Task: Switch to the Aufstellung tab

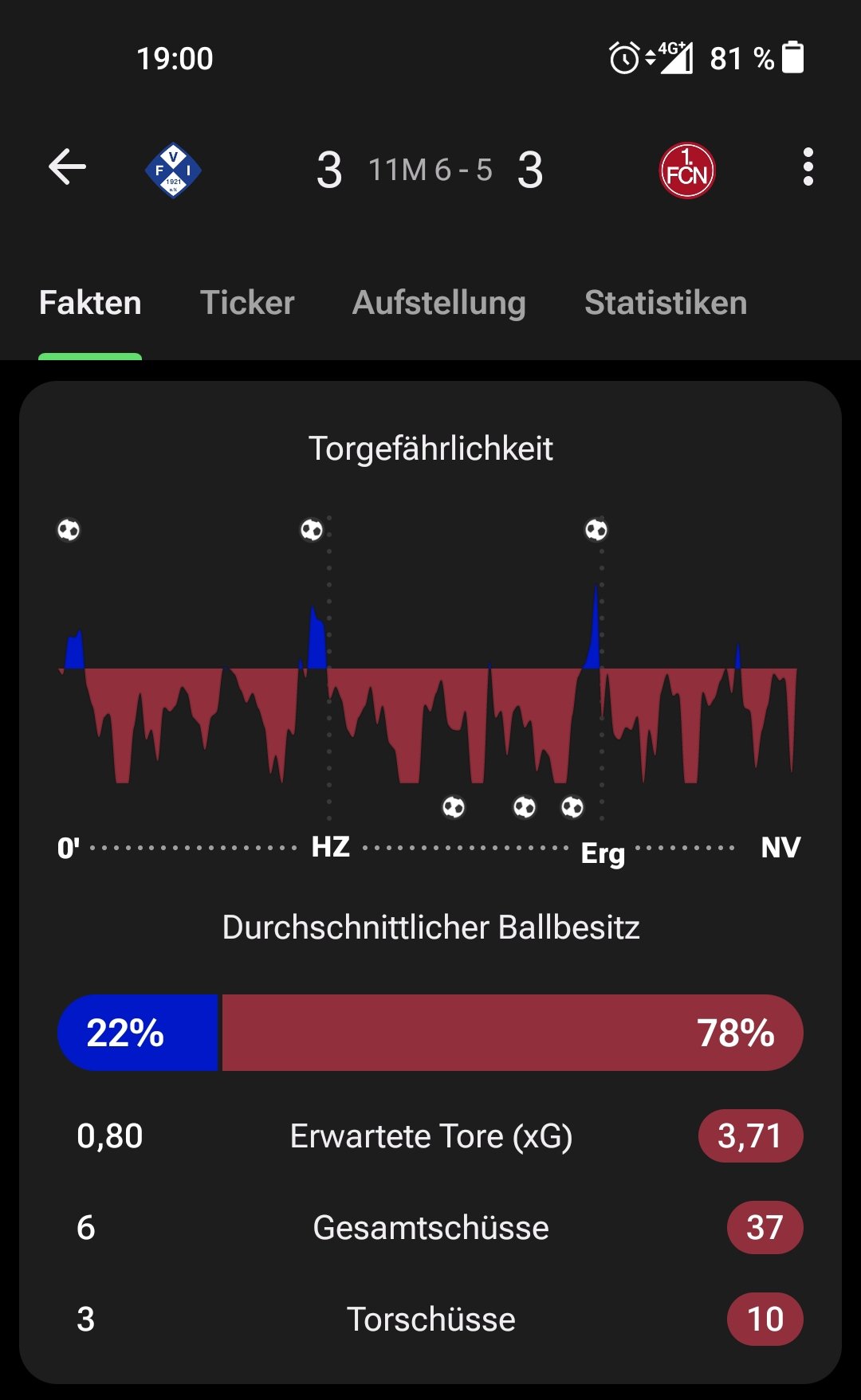Action: 439,303
